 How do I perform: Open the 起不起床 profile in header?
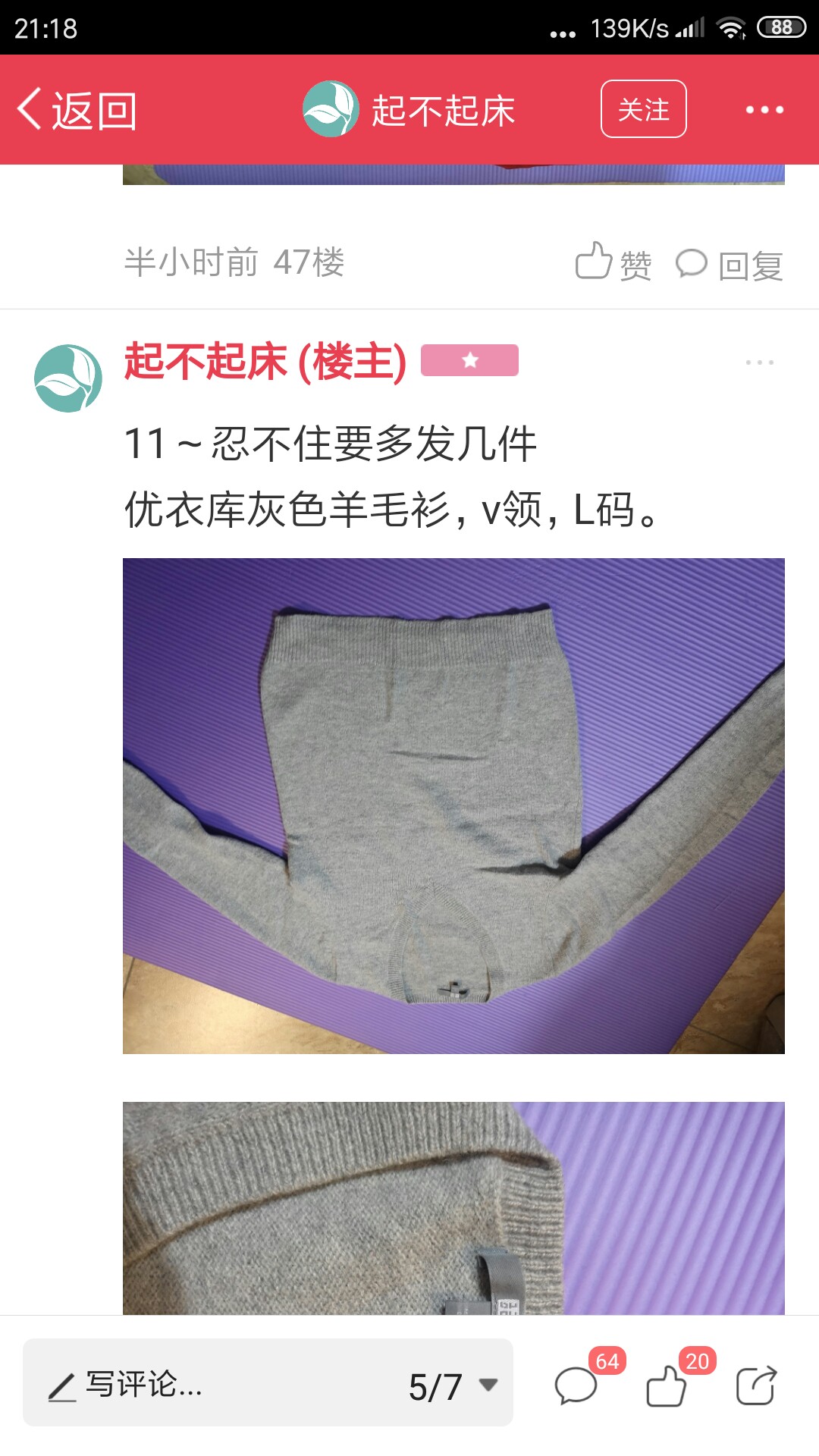pyautogui.click(x=409, y=109)
